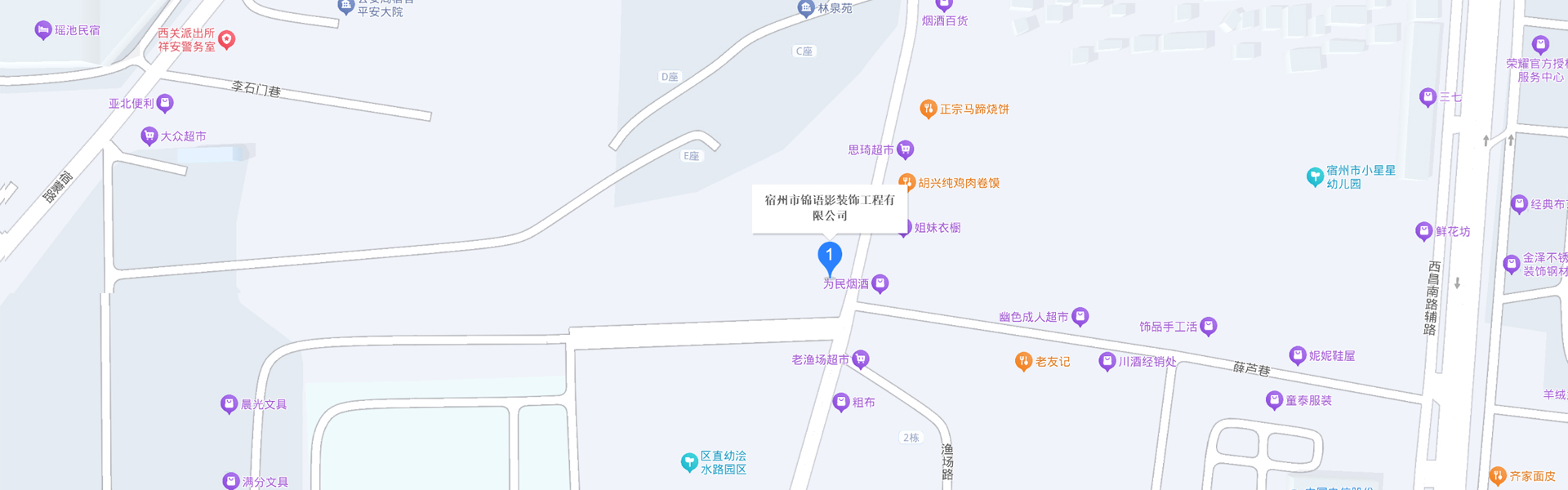Tap the 老渔场超市 marker

click(861, 359)
